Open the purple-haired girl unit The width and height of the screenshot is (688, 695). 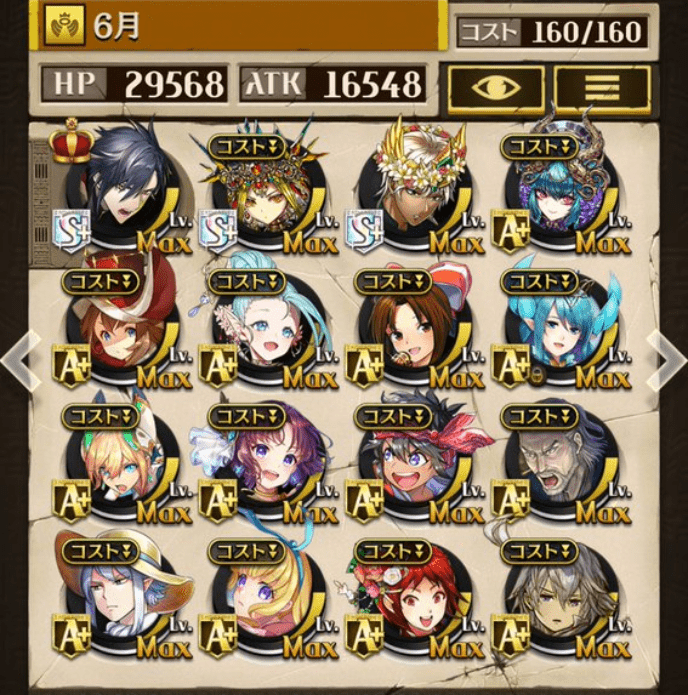(264, 460)
